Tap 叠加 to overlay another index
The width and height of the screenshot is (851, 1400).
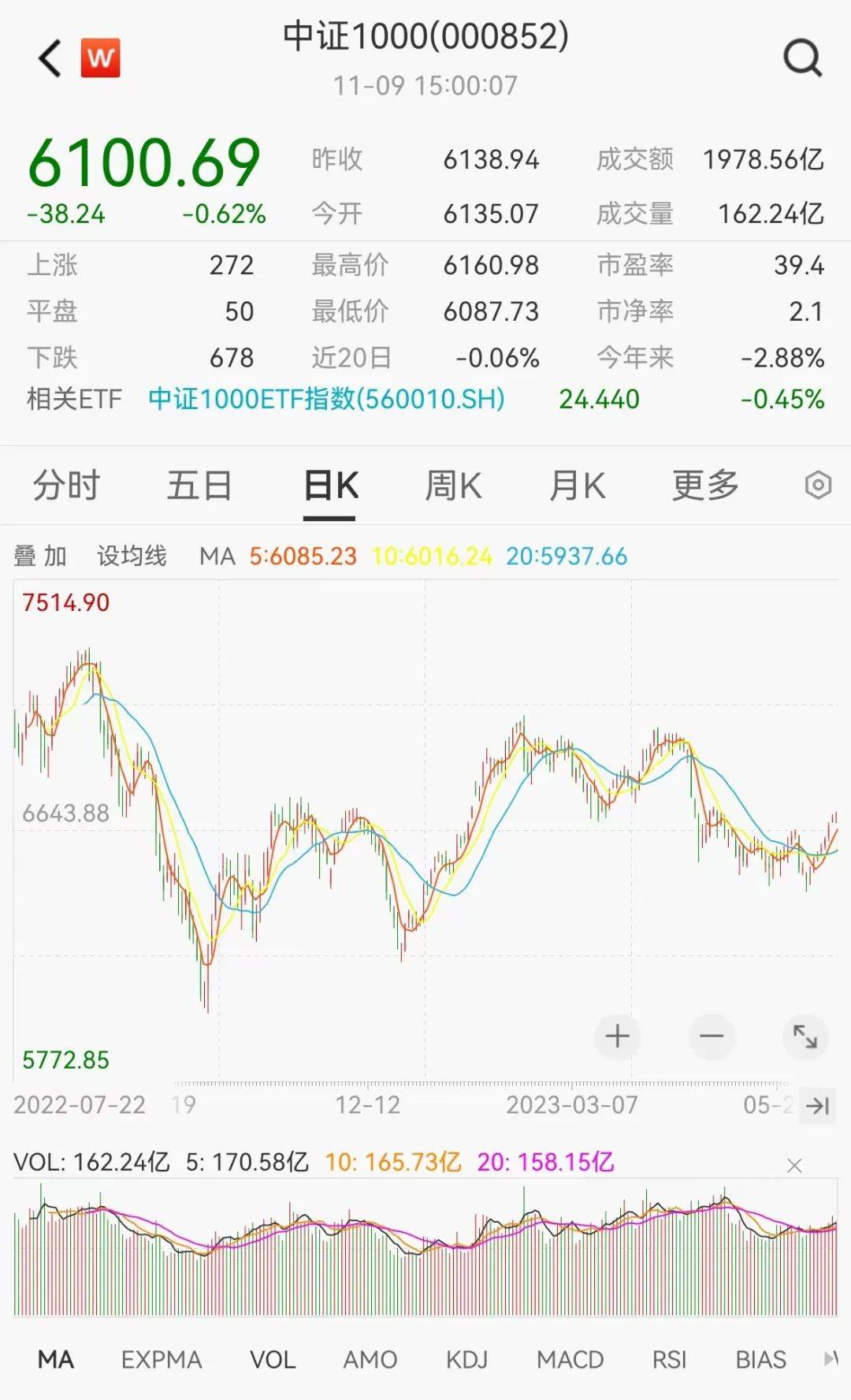pos(40,557)
